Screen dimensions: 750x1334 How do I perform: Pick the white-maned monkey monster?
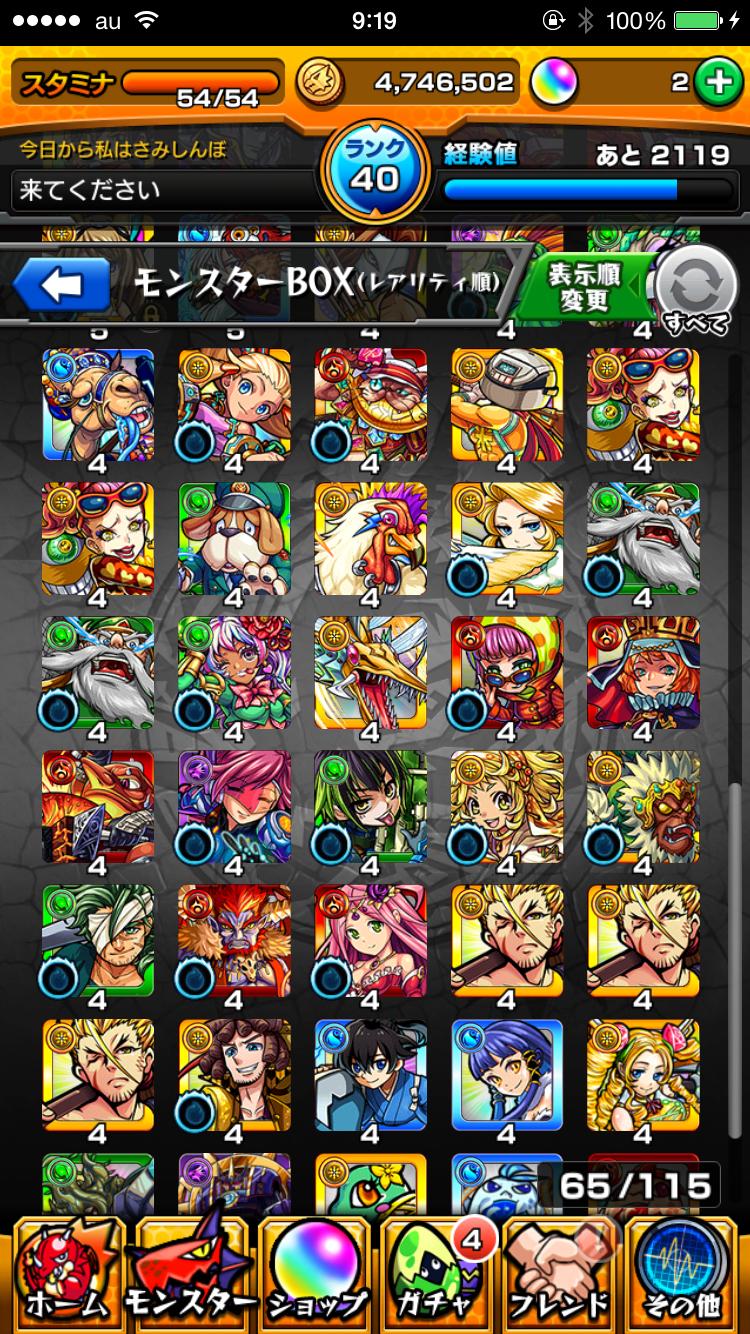point(642,806)
